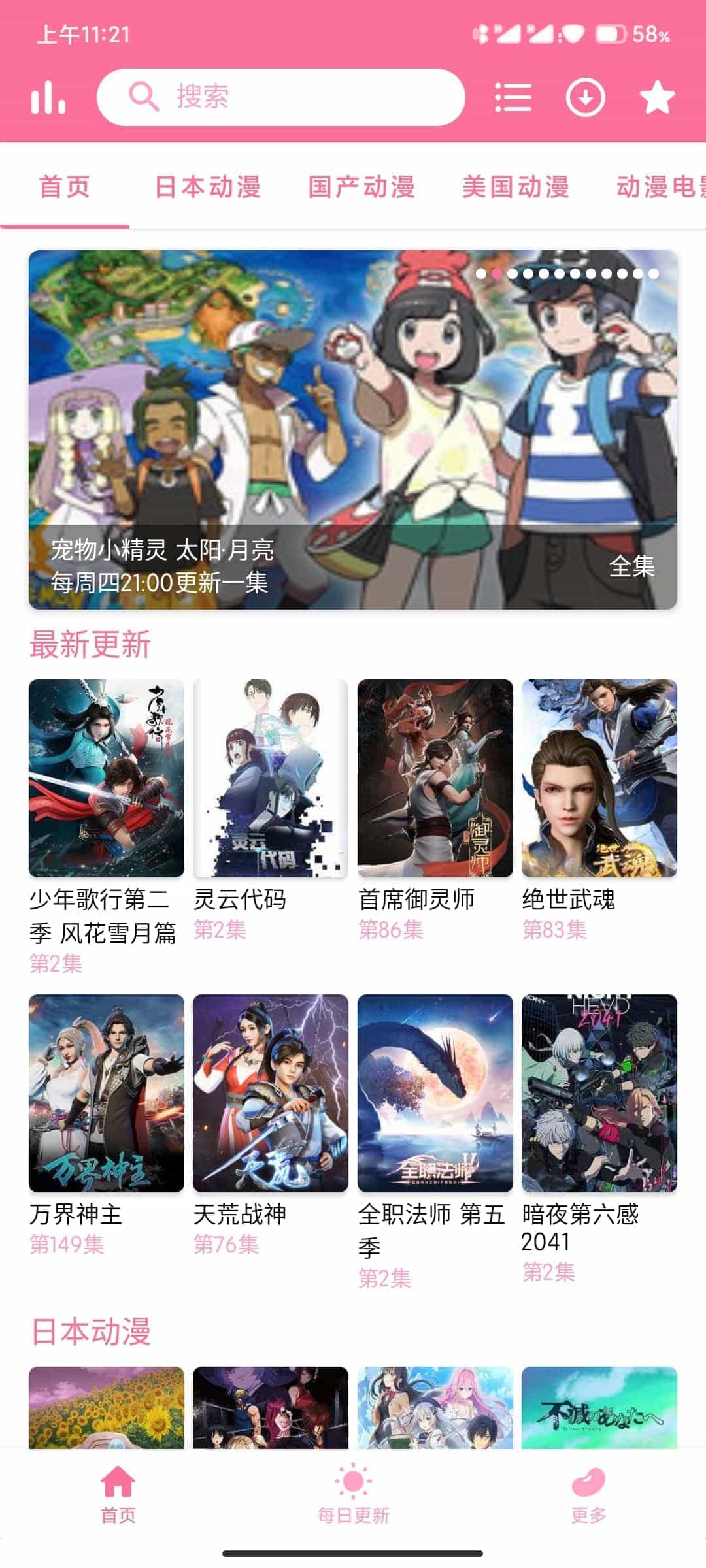Open 暗夜第六感2041
This screenshot has width=706, height=1568.
point(599,1093)
